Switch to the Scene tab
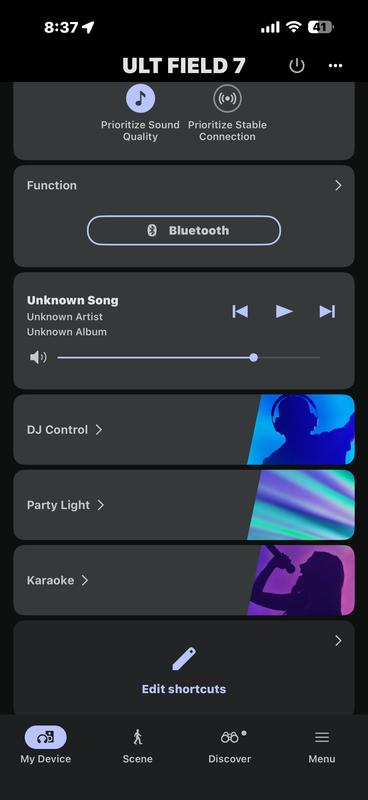368x800 pixels. (x=138, y=745)
